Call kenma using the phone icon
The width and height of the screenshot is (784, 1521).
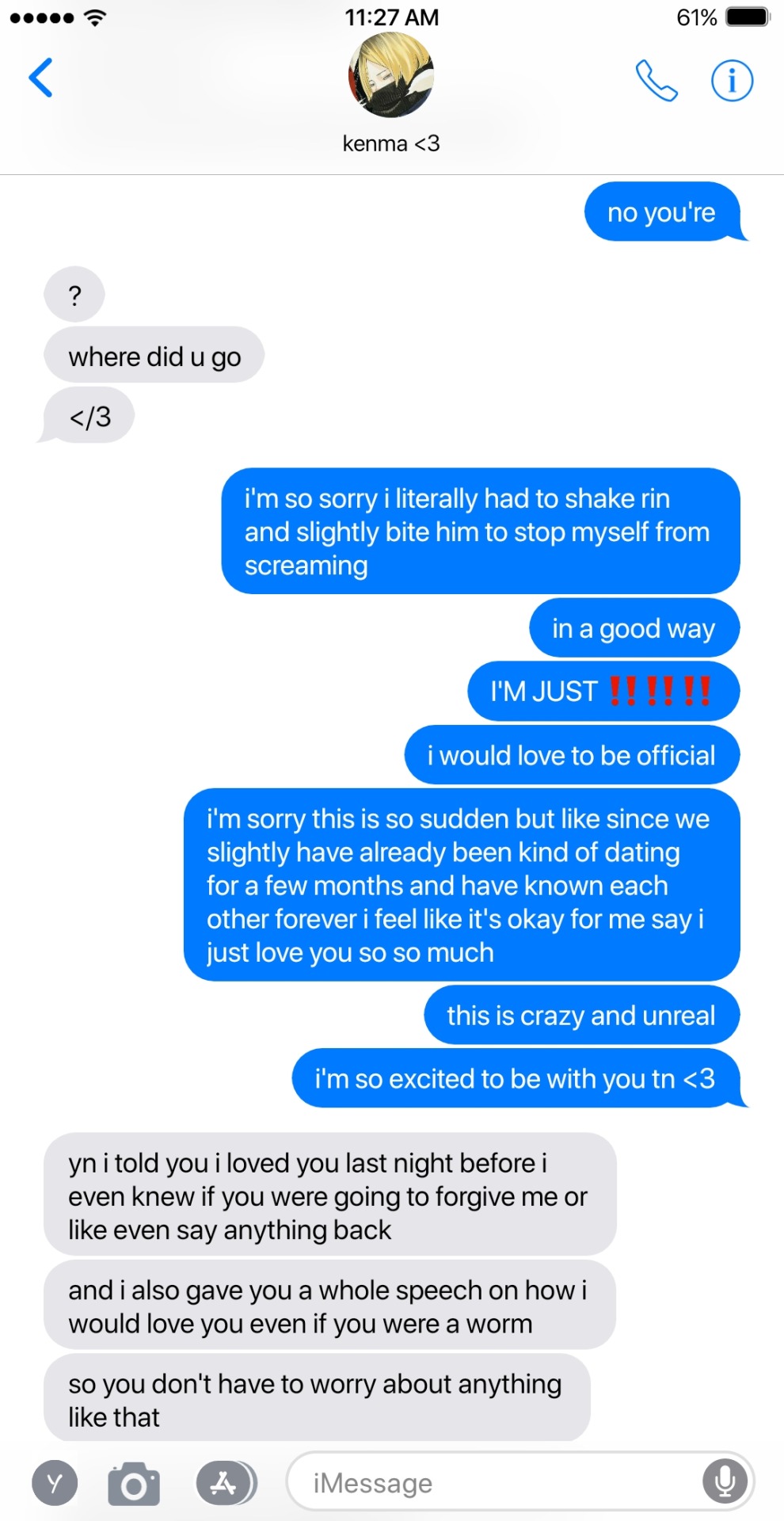[657, 80]
